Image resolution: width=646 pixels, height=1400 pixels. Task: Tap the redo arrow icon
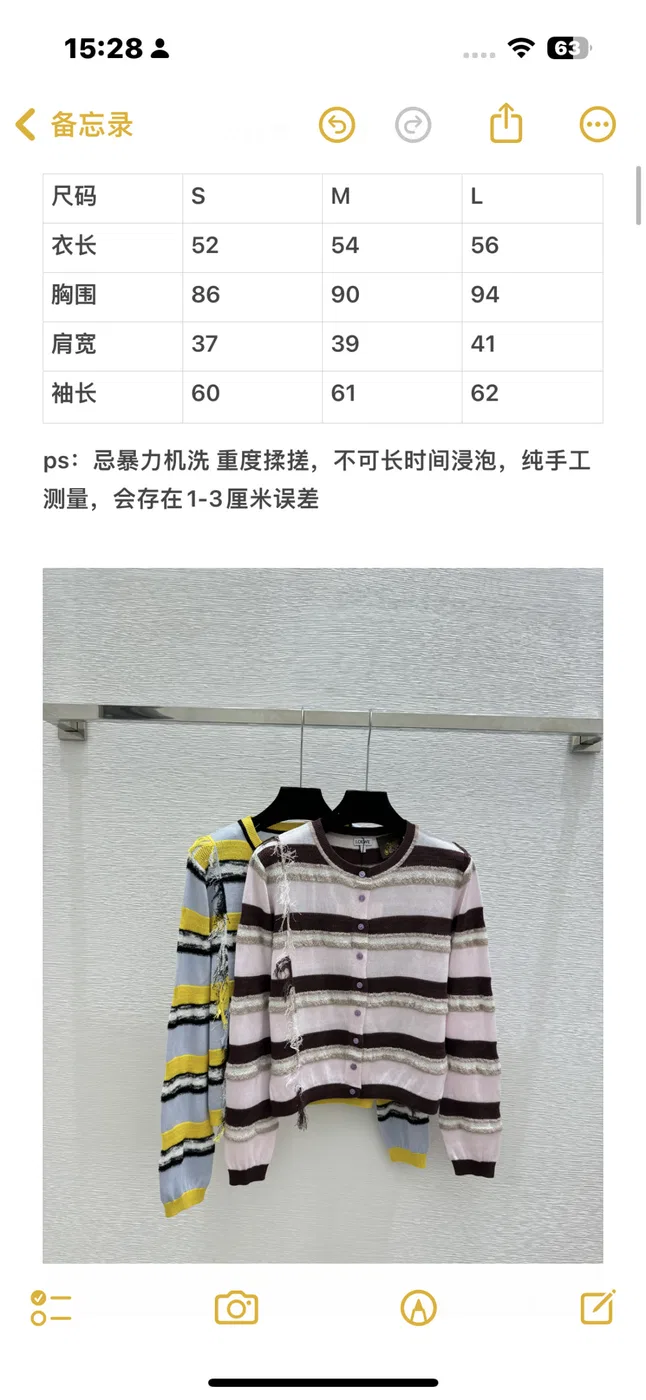point(412,125)
